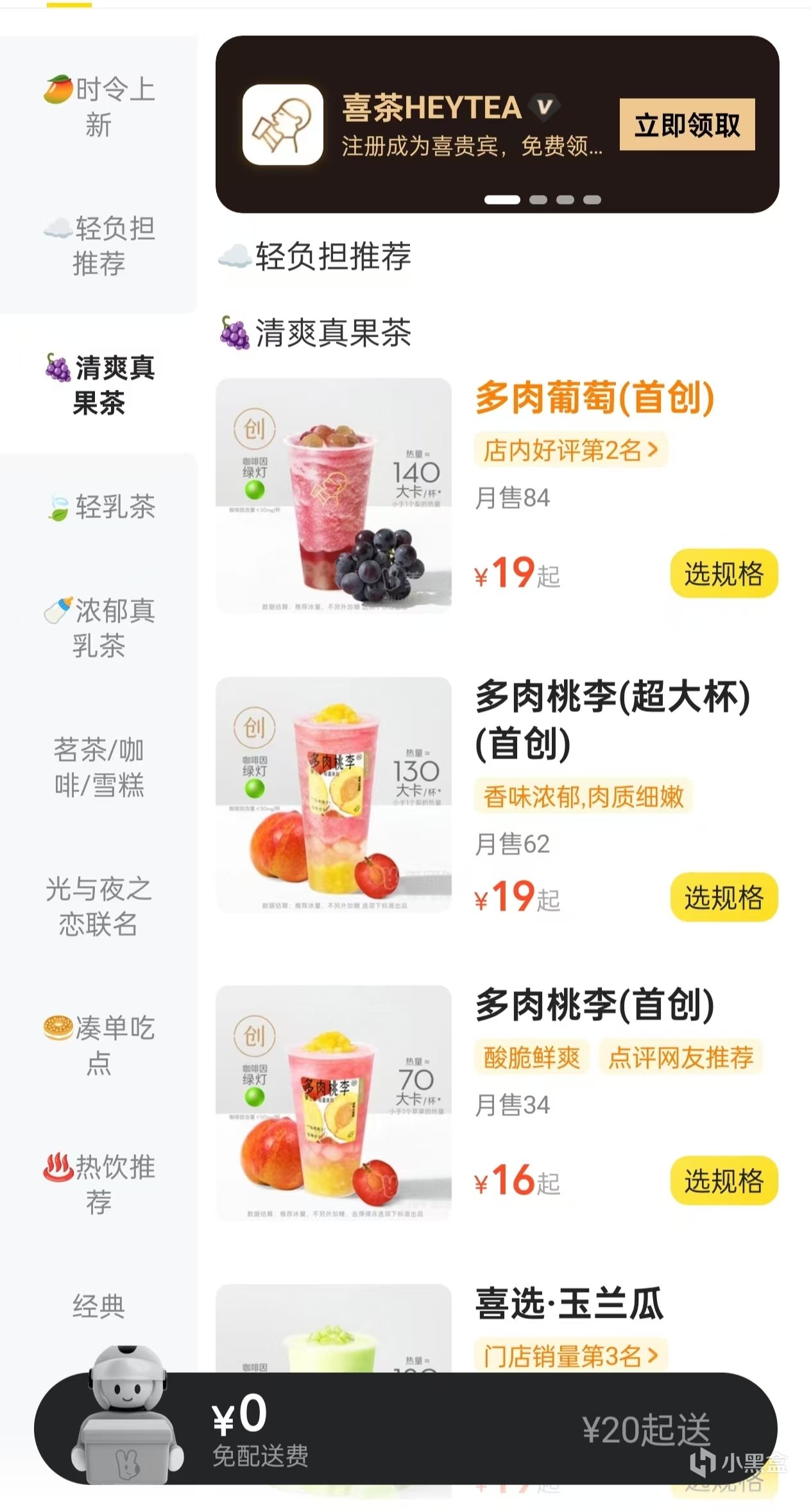Switch to the 时令上新 category
The width and height of the screenshot is (811, 1512).
99,106
